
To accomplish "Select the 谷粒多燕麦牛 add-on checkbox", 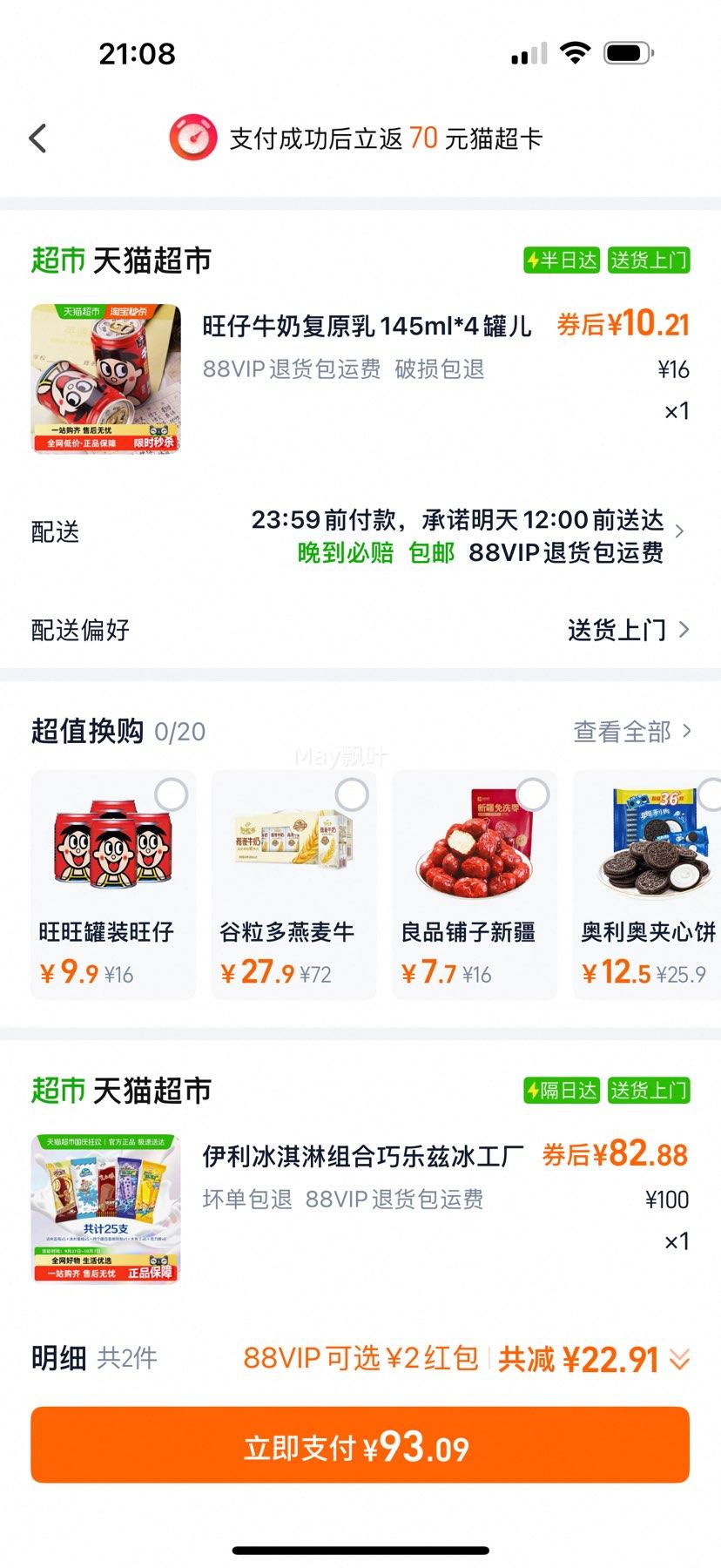I will point(352,794).
